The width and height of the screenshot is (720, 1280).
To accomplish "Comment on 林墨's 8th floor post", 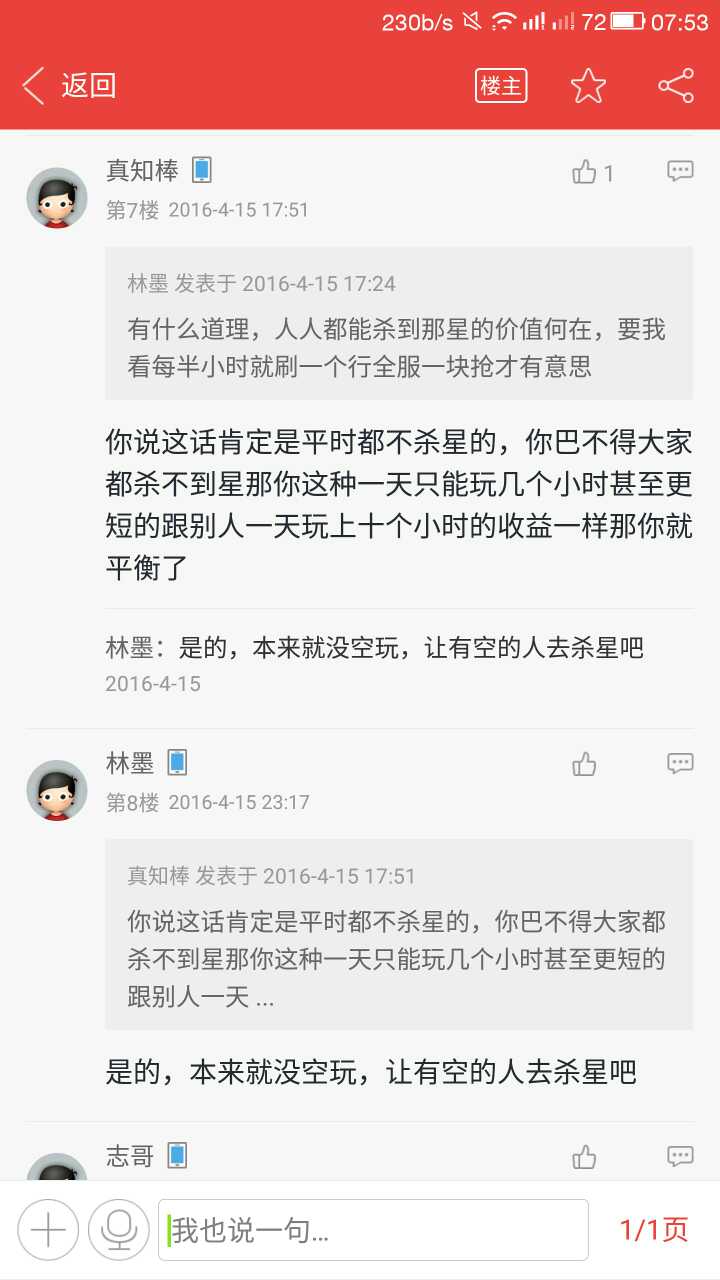I will coord(680,764).
